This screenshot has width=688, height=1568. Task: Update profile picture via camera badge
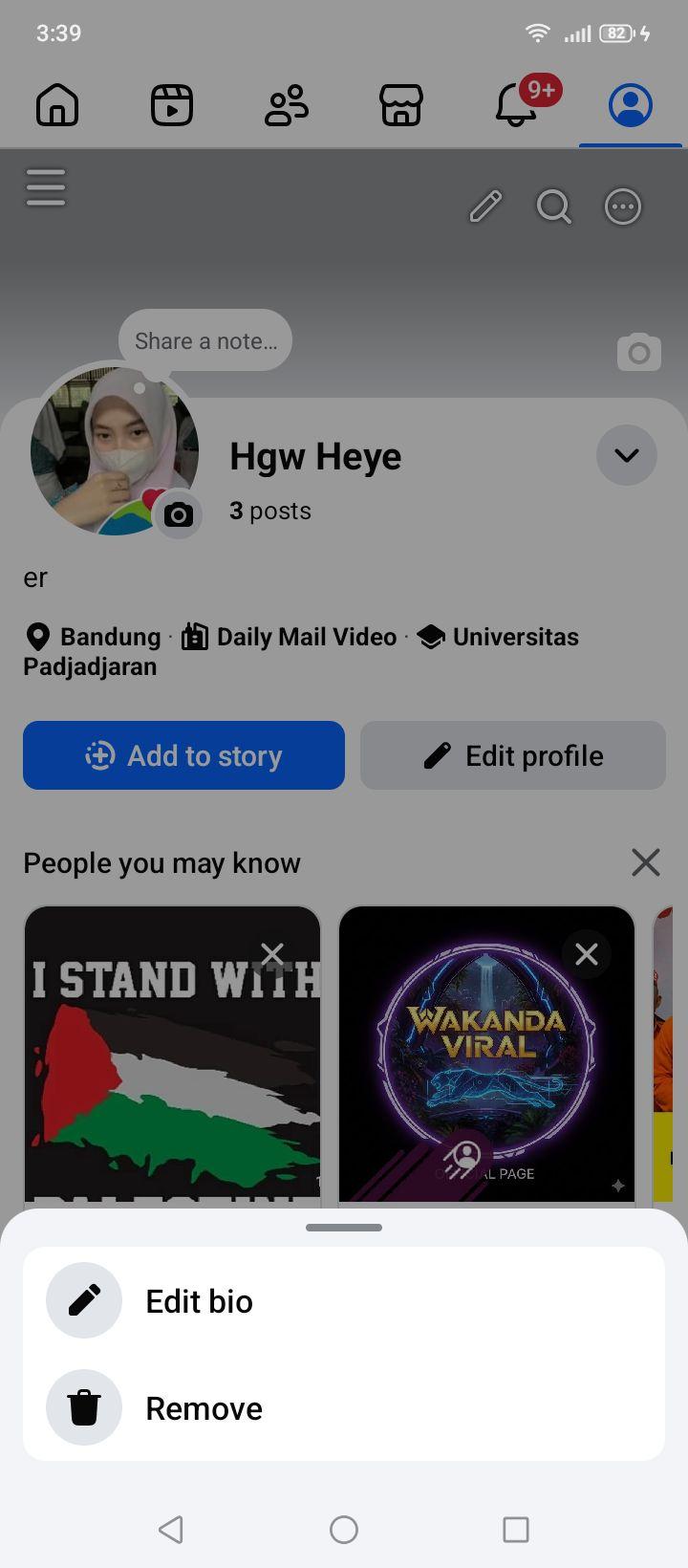178,515
